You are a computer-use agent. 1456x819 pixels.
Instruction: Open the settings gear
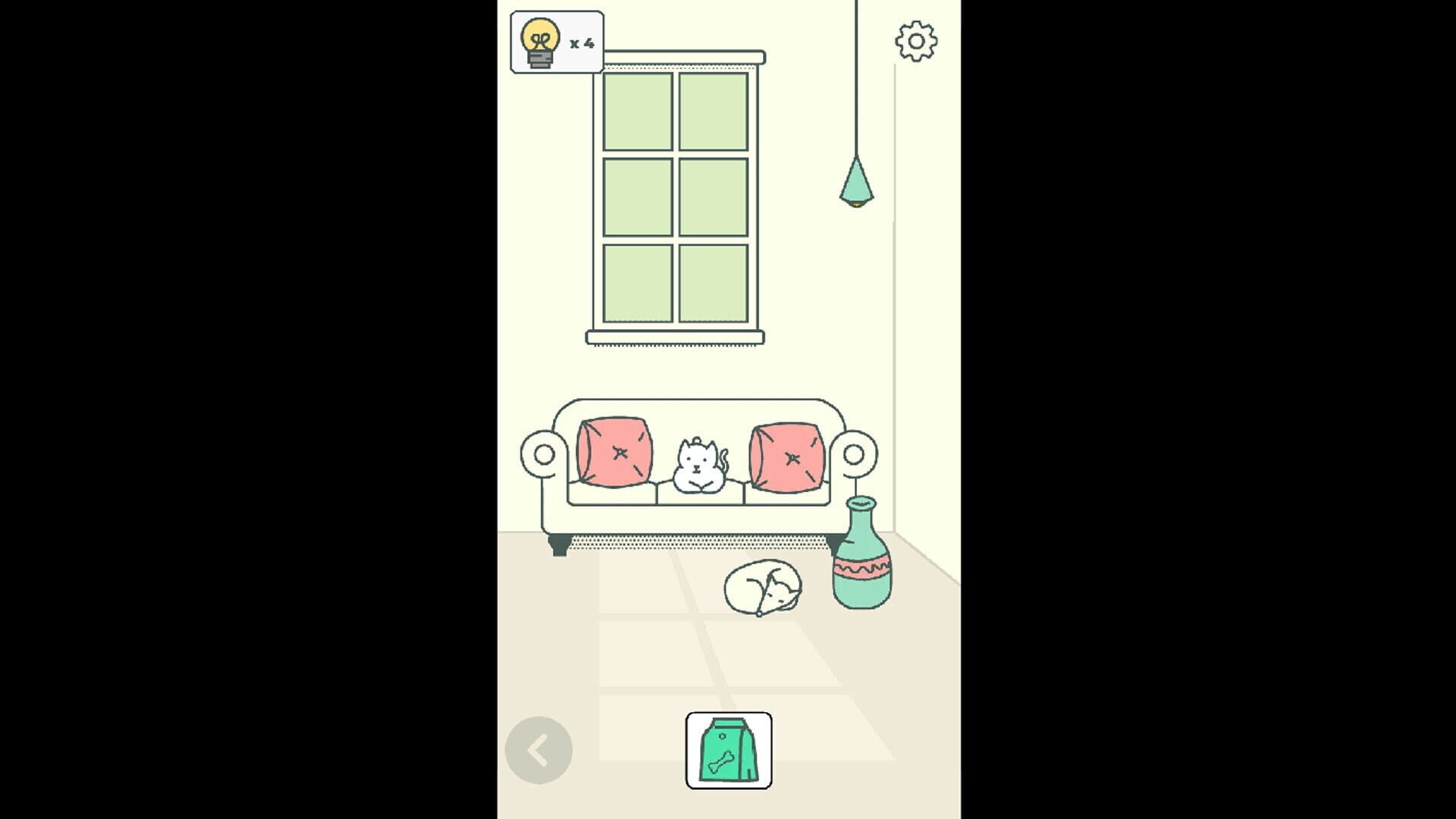point(915,42)
